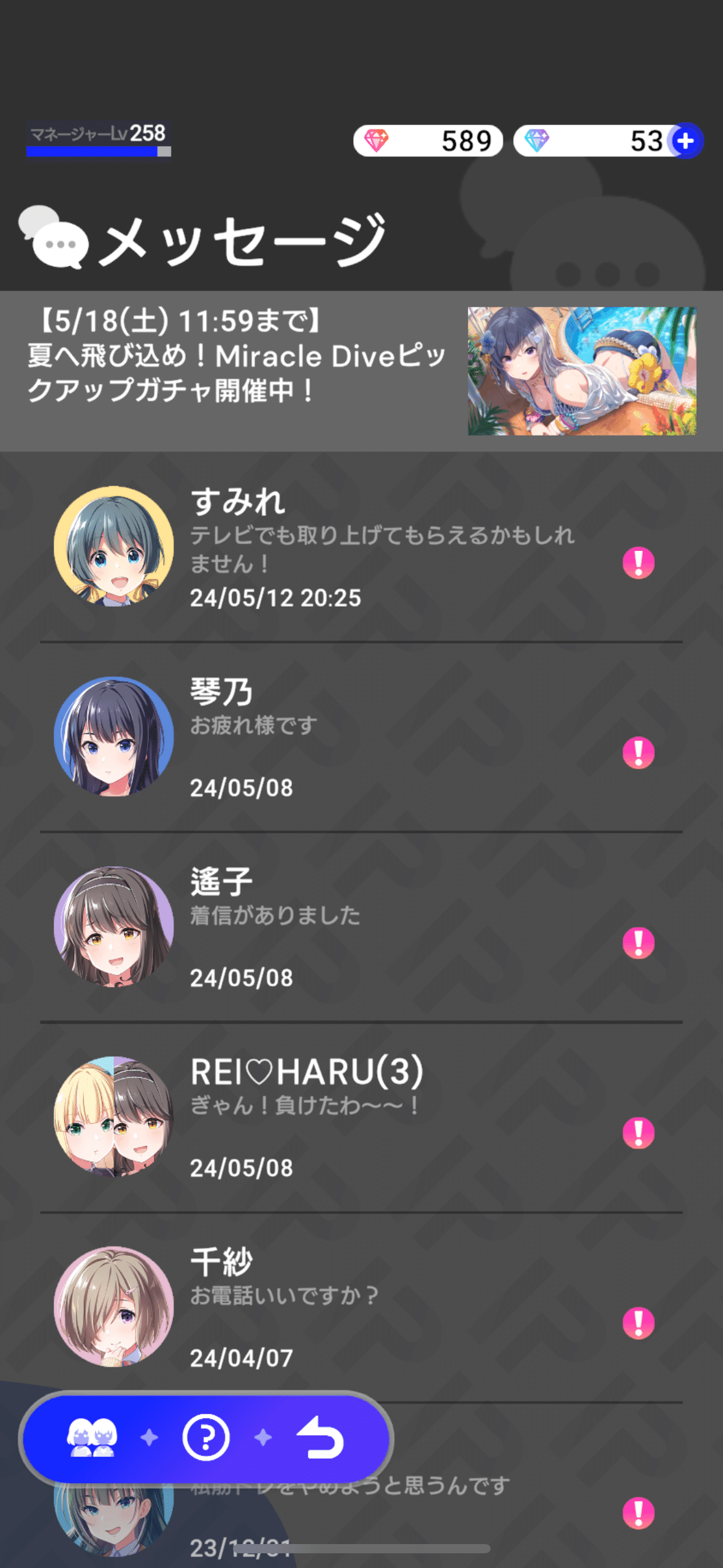The width and height of the screenshot is (723, 1568).
Task: Open help via the question mark icon
Action: tap(206, 1437)
